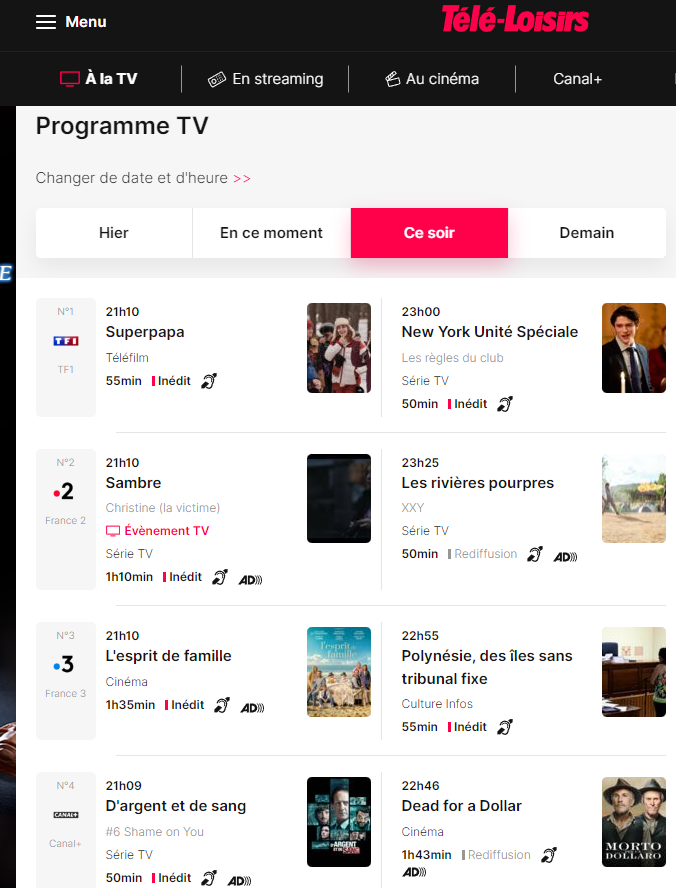Select the Canal+ section
The image size is (676, 888).
click(577, 79)
